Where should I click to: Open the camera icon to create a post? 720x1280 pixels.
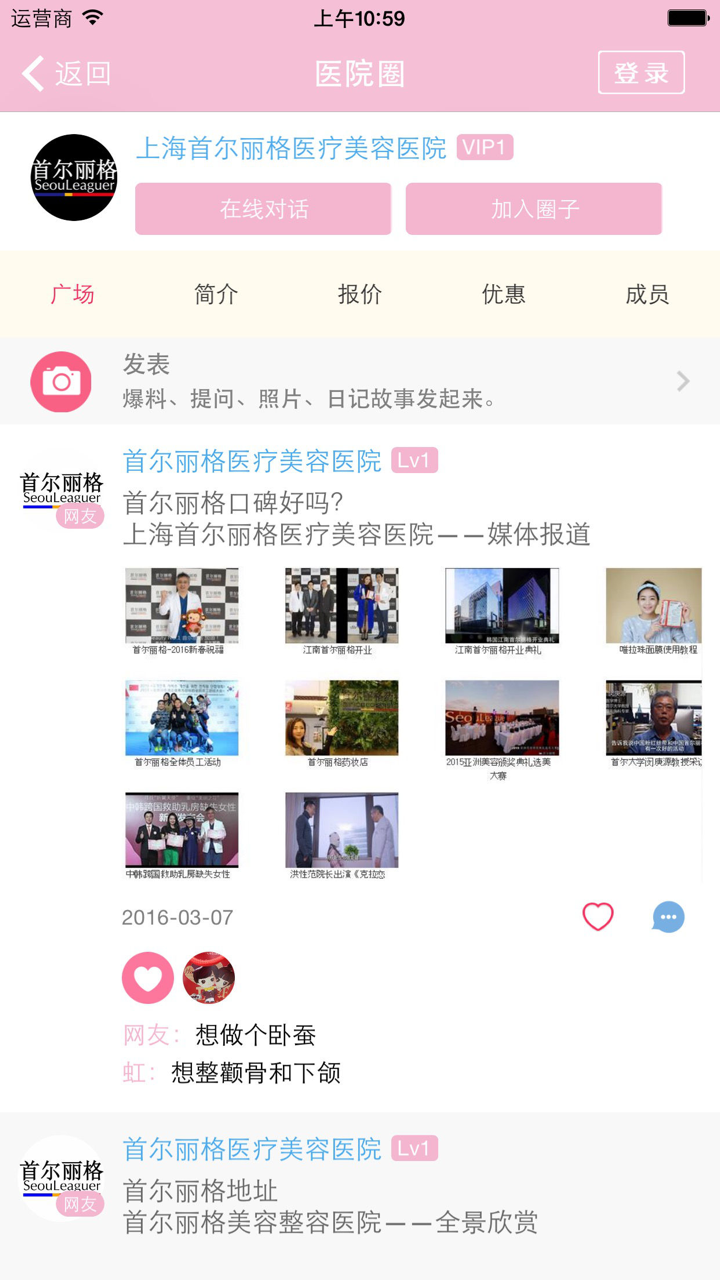click(62, 381)
